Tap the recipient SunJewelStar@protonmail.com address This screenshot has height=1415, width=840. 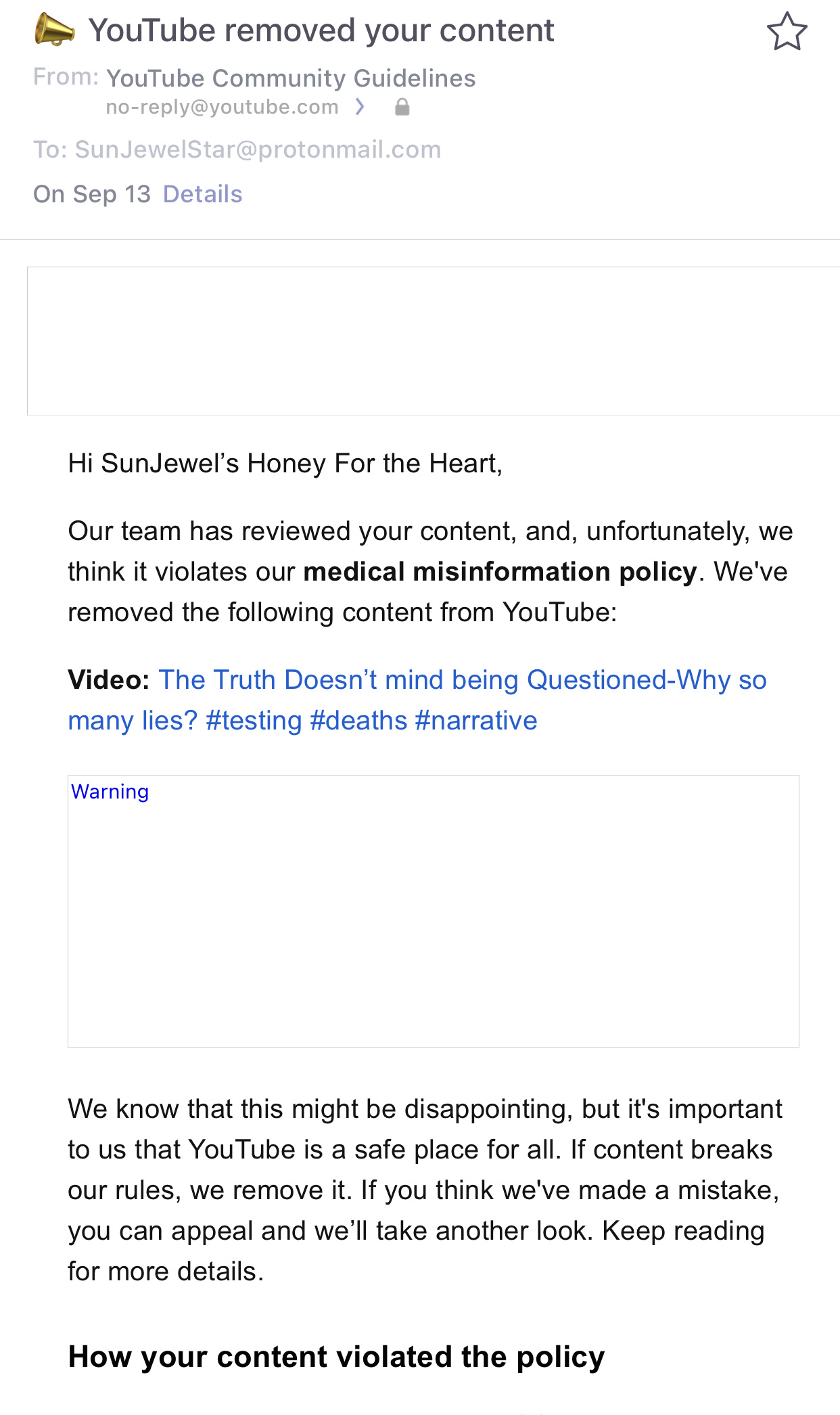click(x=258, y=150)
